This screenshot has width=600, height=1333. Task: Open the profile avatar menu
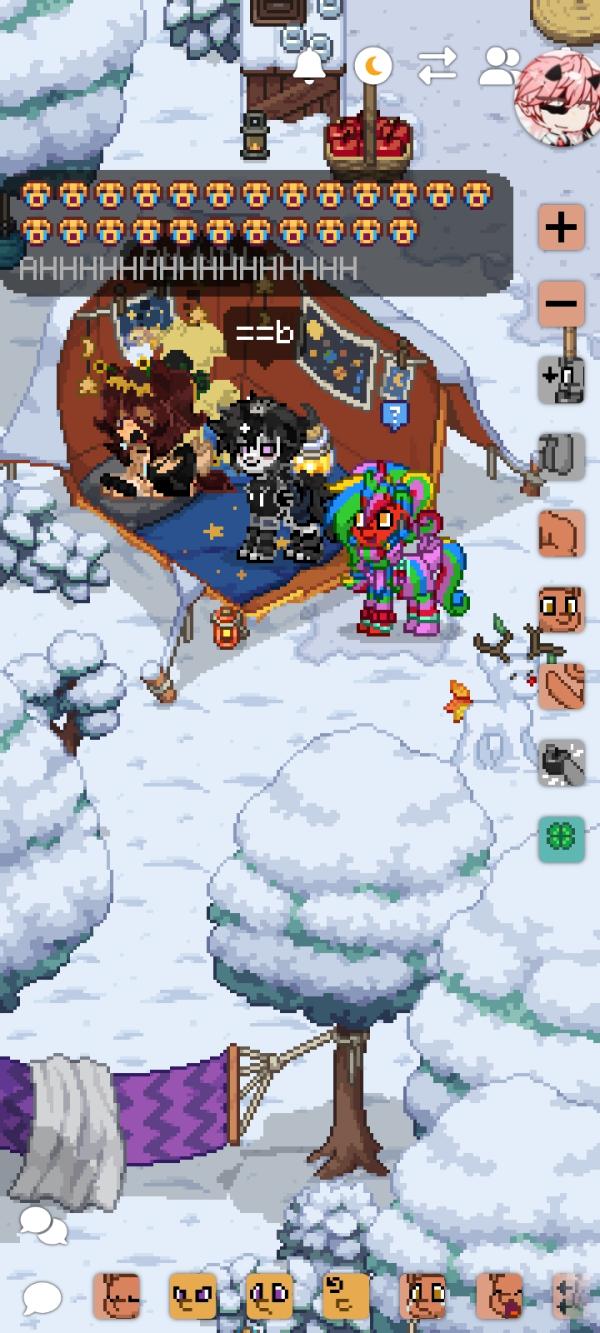[557, 96]
